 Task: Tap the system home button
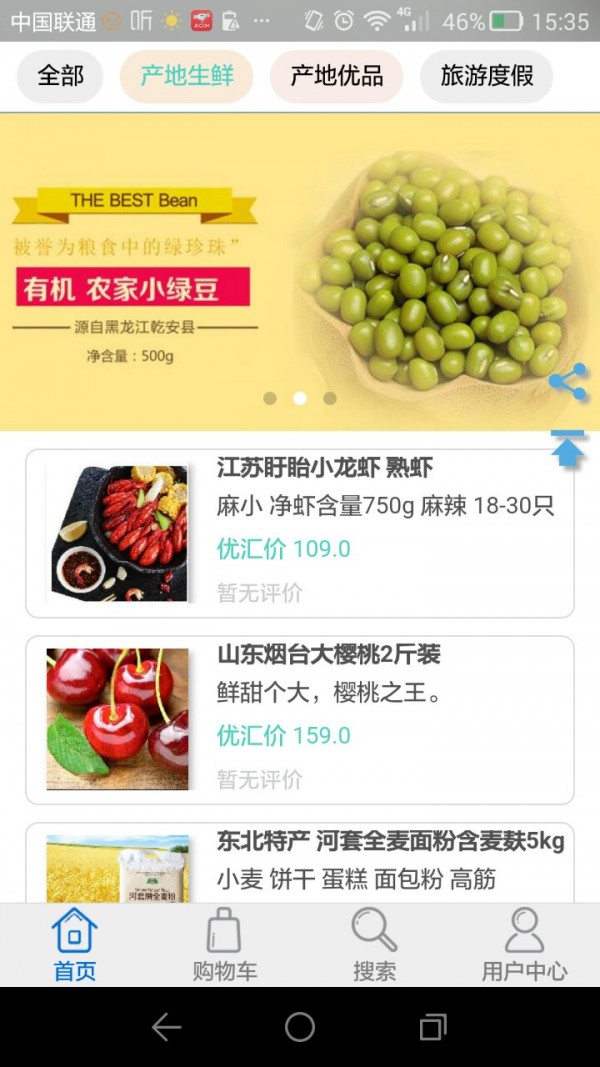[x=300, y=1027]
